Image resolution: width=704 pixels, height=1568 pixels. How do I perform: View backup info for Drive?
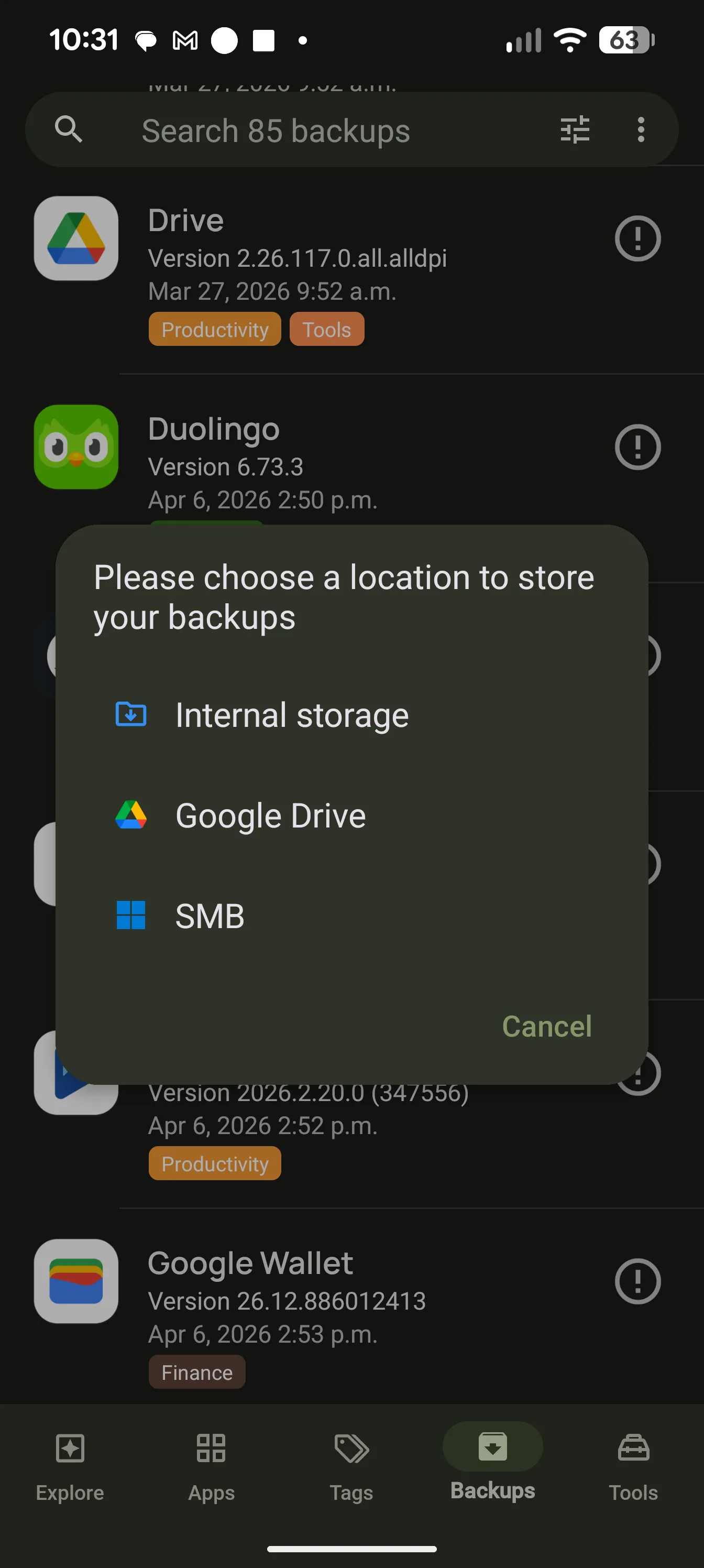(x=637, y=238)
